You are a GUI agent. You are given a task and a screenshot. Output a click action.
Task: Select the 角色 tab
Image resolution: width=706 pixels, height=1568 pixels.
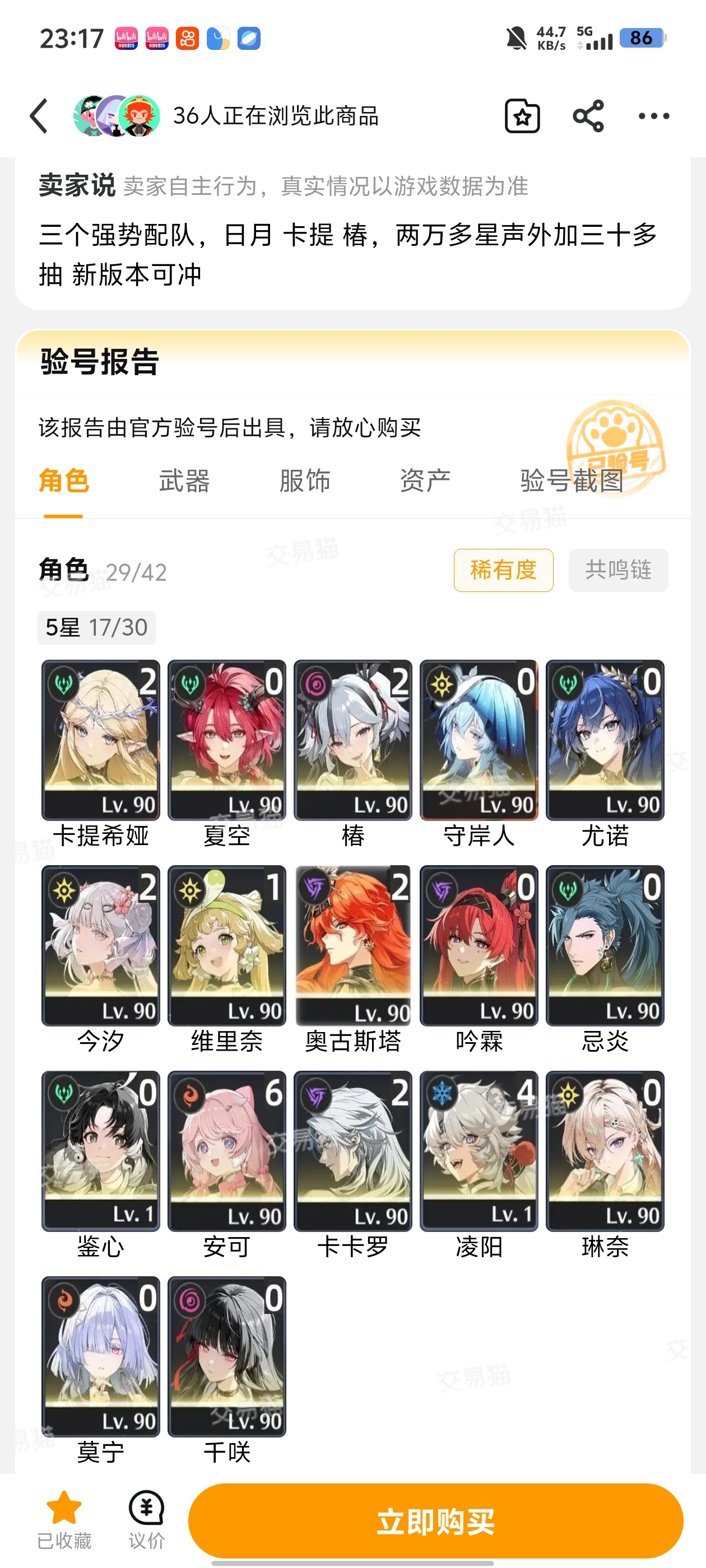click(x=63, y=481)
